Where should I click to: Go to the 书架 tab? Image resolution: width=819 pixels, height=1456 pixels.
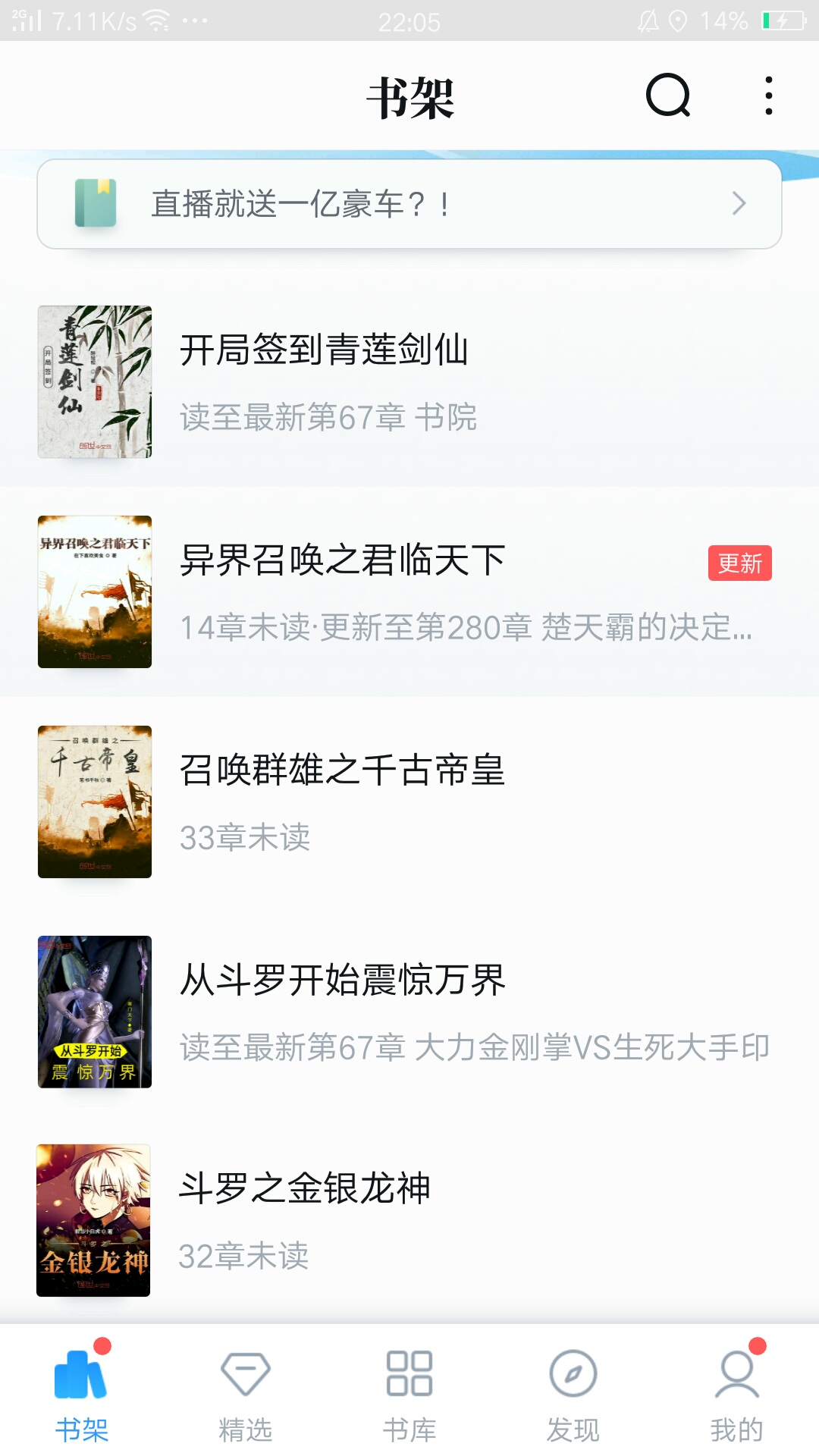[82, 1393]
